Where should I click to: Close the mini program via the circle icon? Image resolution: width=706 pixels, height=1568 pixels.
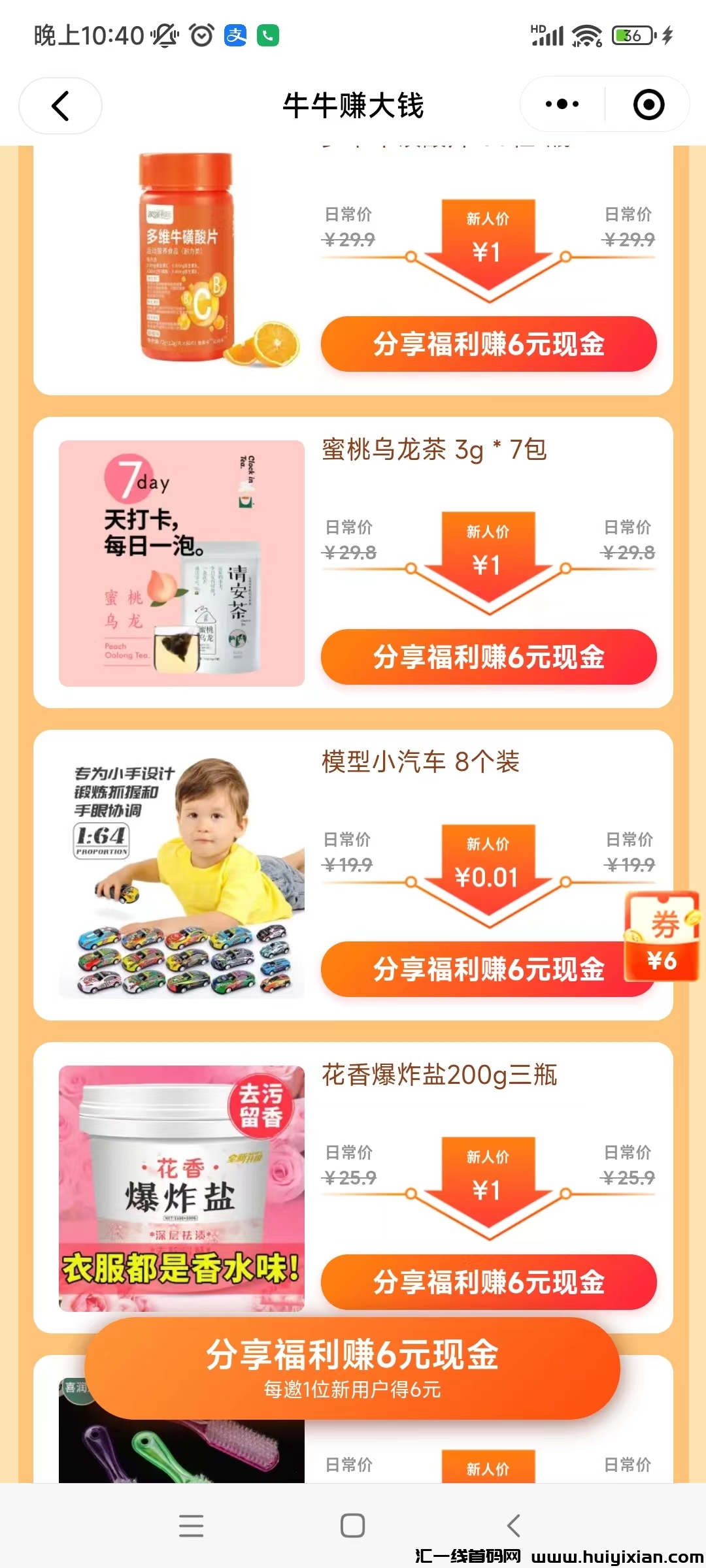[648, 105]
